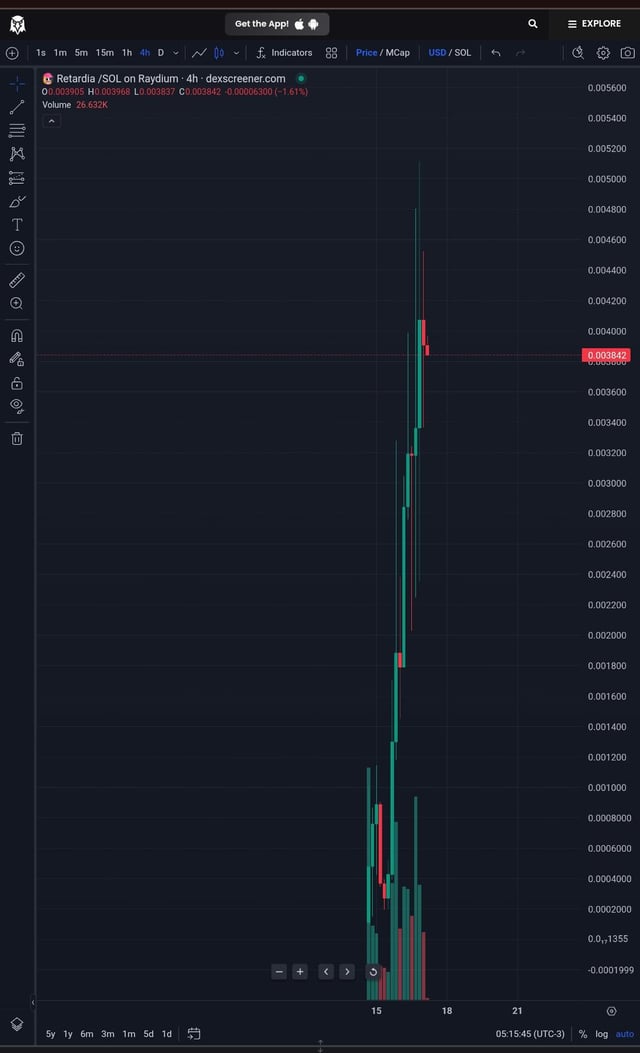Viewport: 640px width, 1053px height.
Task: Switch to the 1h timeframe
Action: click(127, 53)
